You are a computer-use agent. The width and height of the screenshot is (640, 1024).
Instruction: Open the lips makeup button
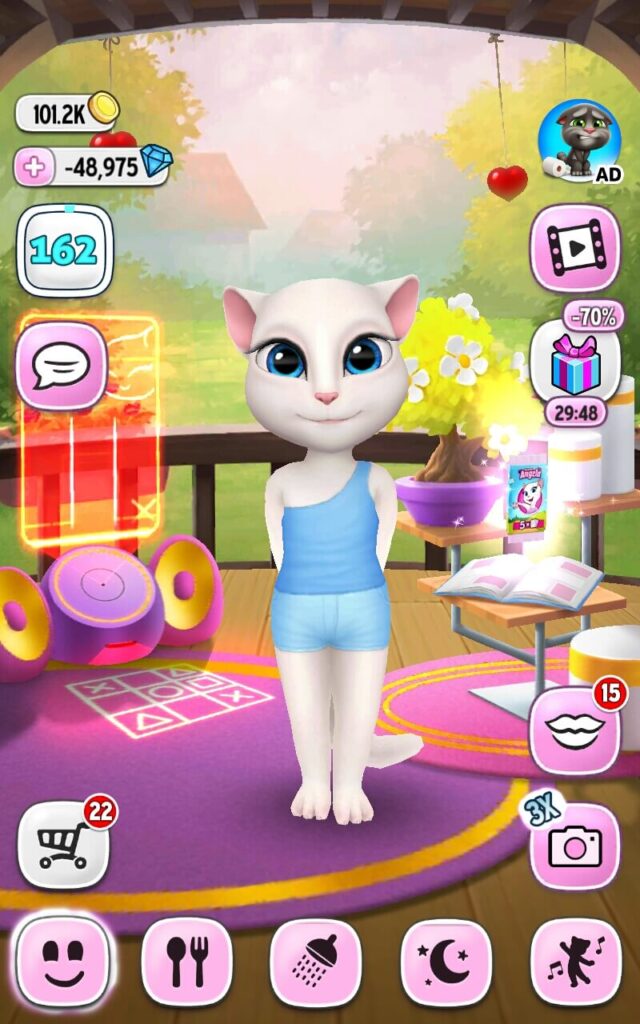pyautogui.click(x=575, y=731)
